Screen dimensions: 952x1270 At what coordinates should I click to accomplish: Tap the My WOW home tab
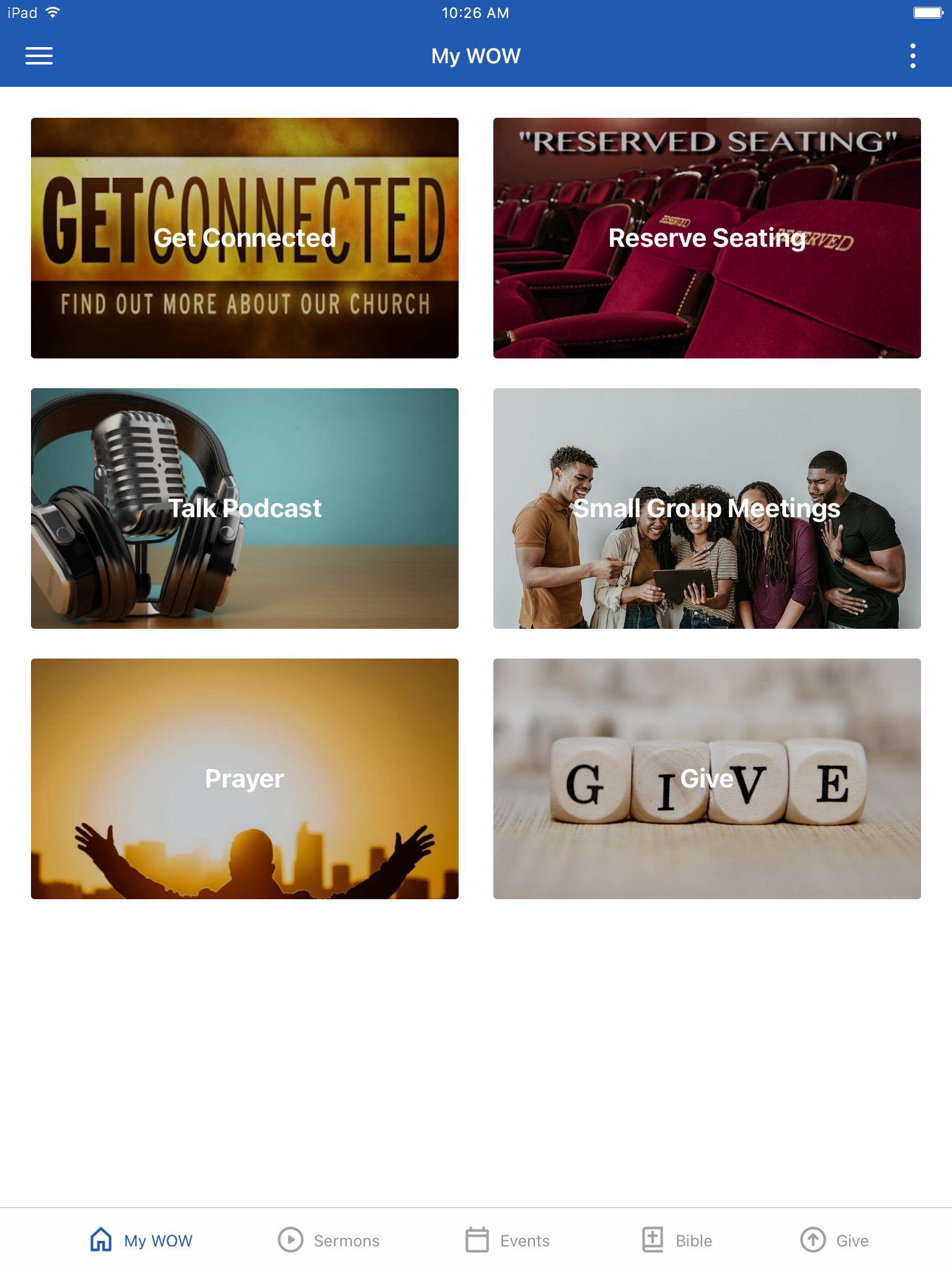click(141, 1240)
